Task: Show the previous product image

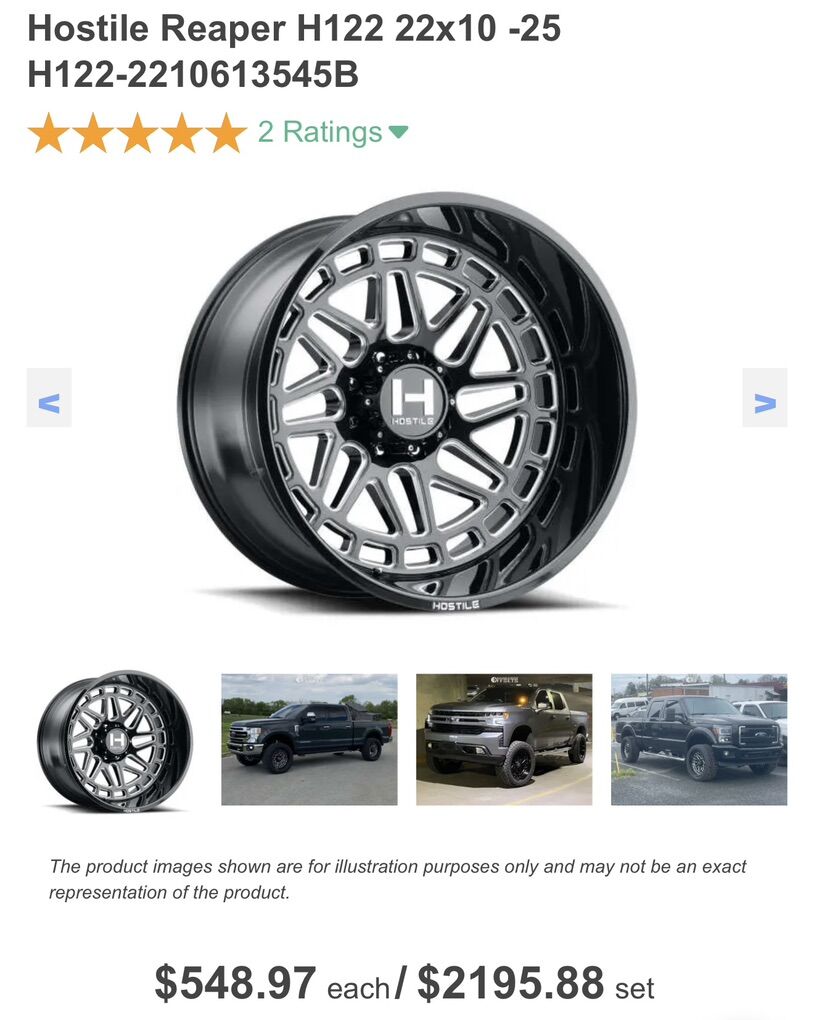Action: coord(49,398)
